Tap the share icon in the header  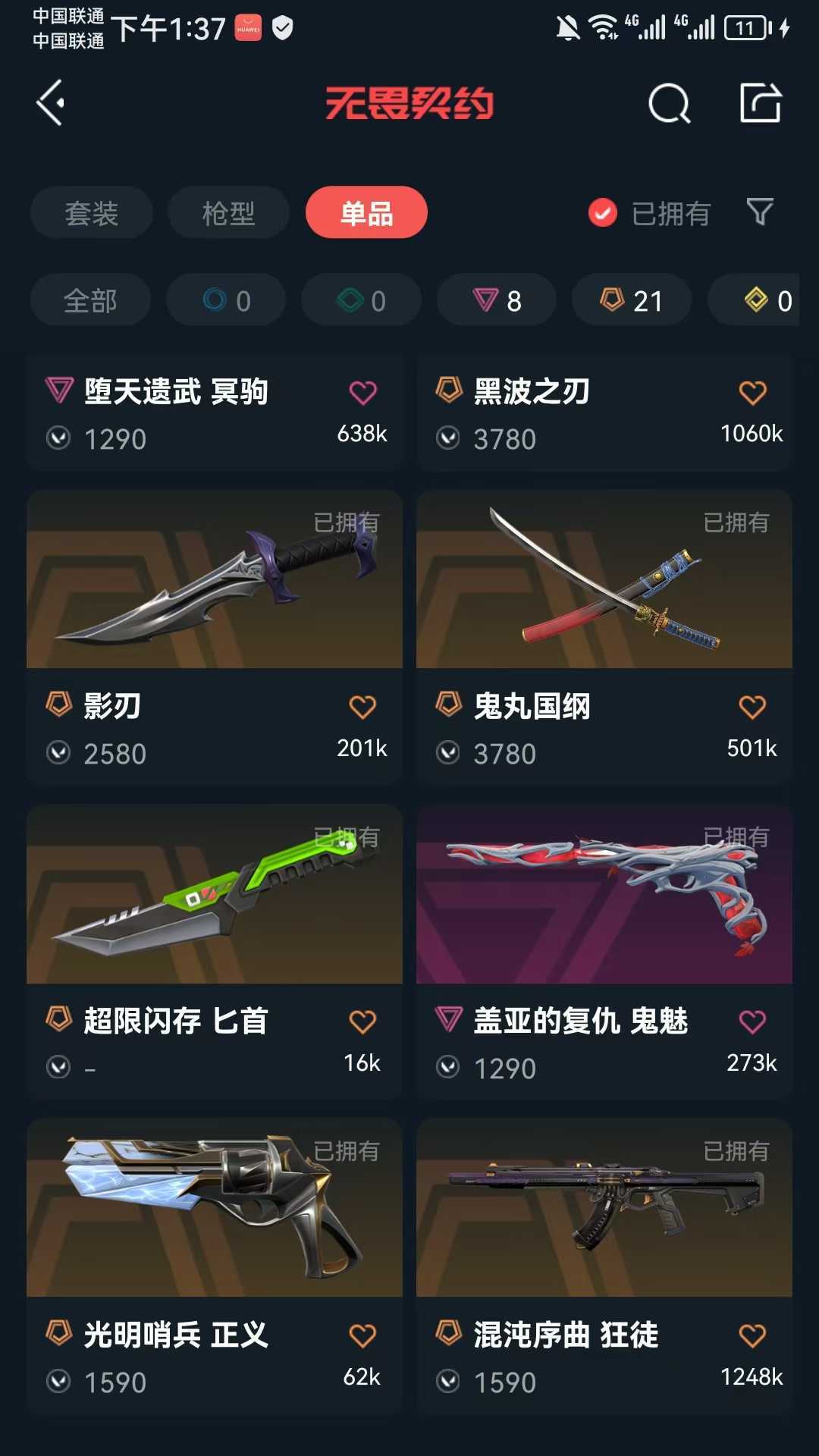click(761, 102)
